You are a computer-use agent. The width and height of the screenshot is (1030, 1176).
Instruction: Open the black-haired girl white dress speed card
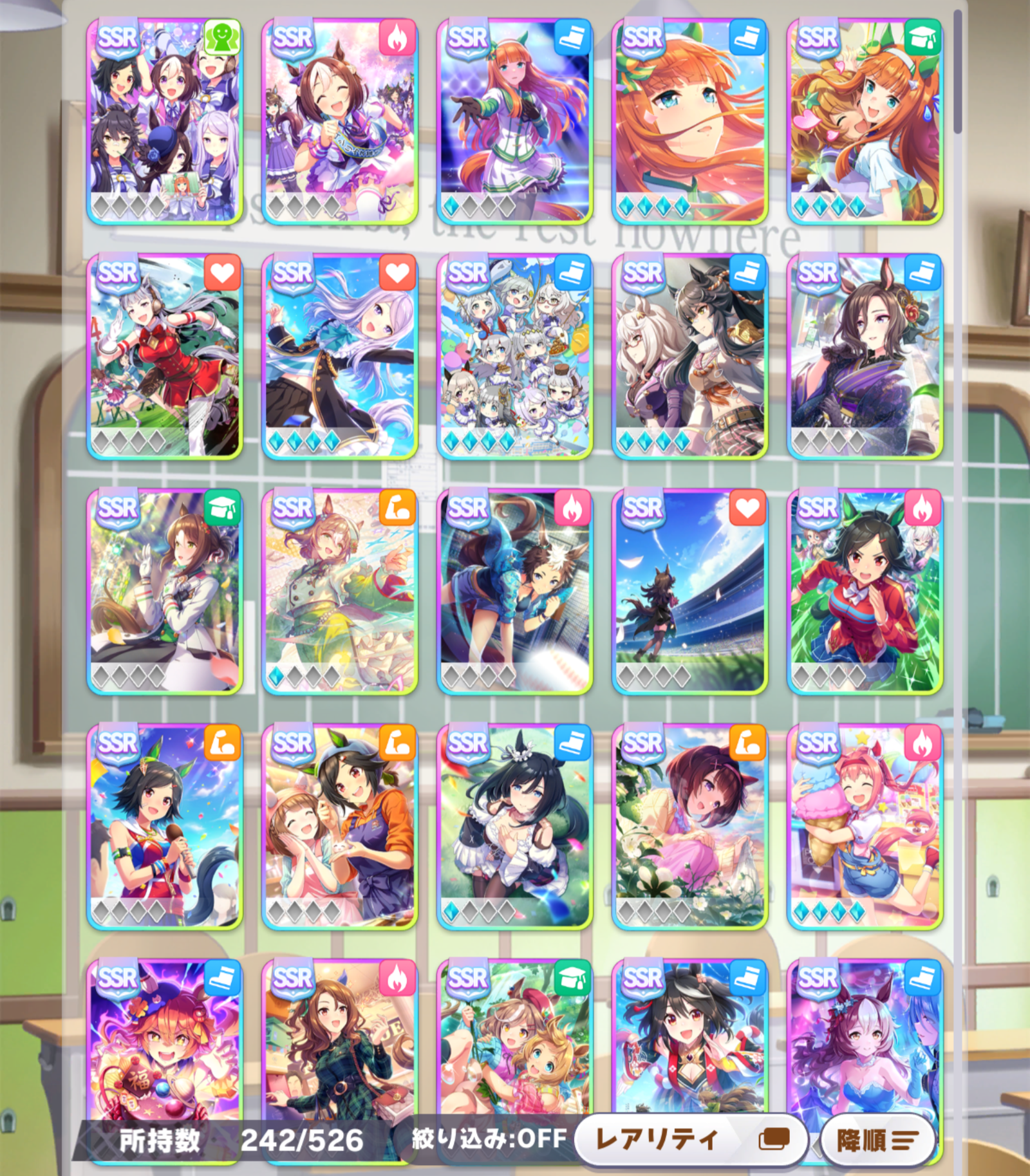coord(514,826)
